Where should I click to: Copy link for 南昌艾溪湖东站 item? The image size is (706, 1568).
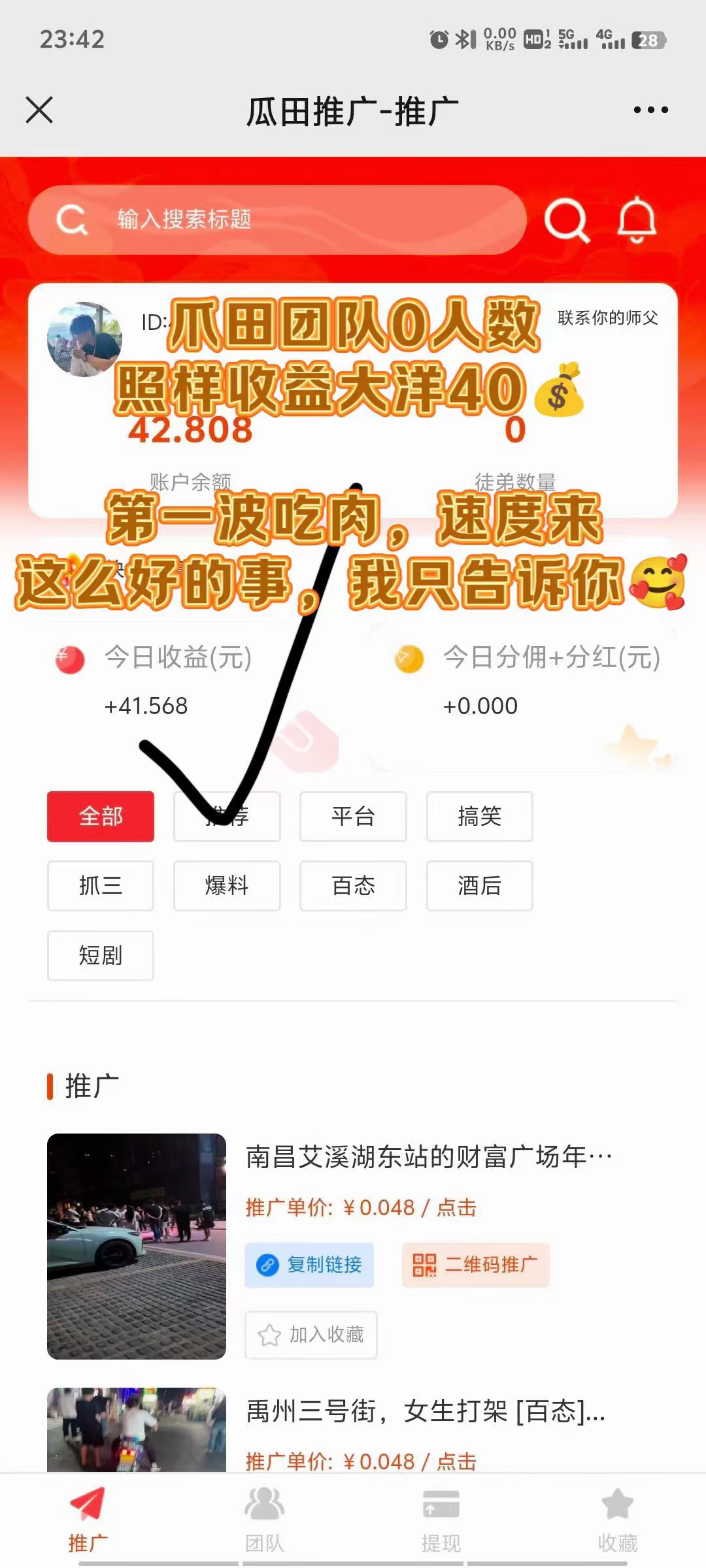309,1265
